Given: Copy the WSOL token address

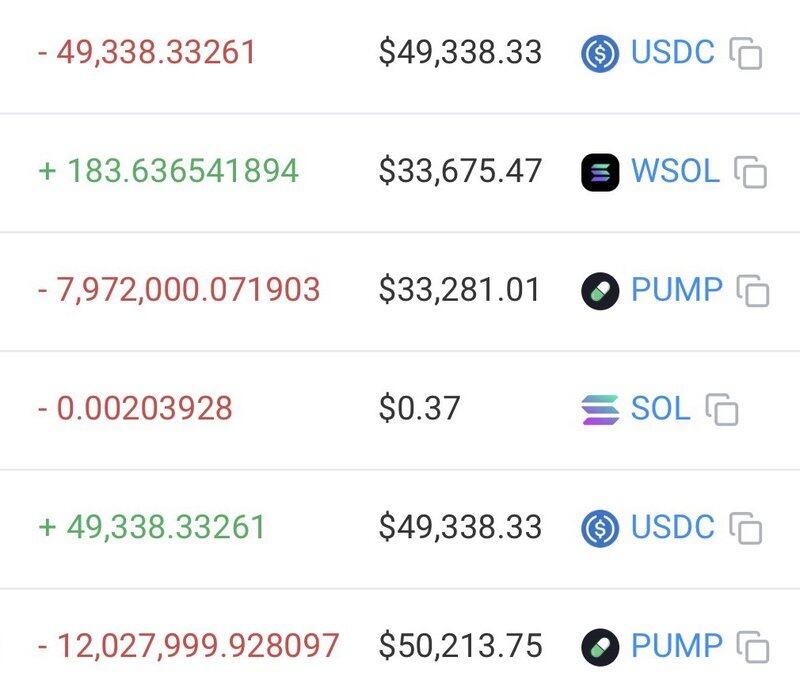Looking at the screenshot, I should (x=751, y=172).
